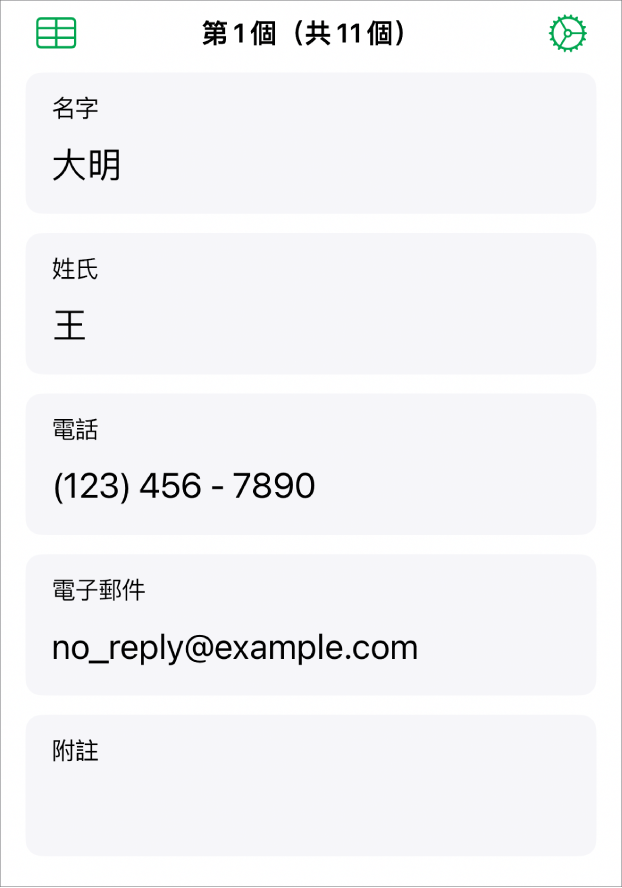Edit the 名字 field showing 大明
This screenshot has height=888, width=622.
pos(310,165)
